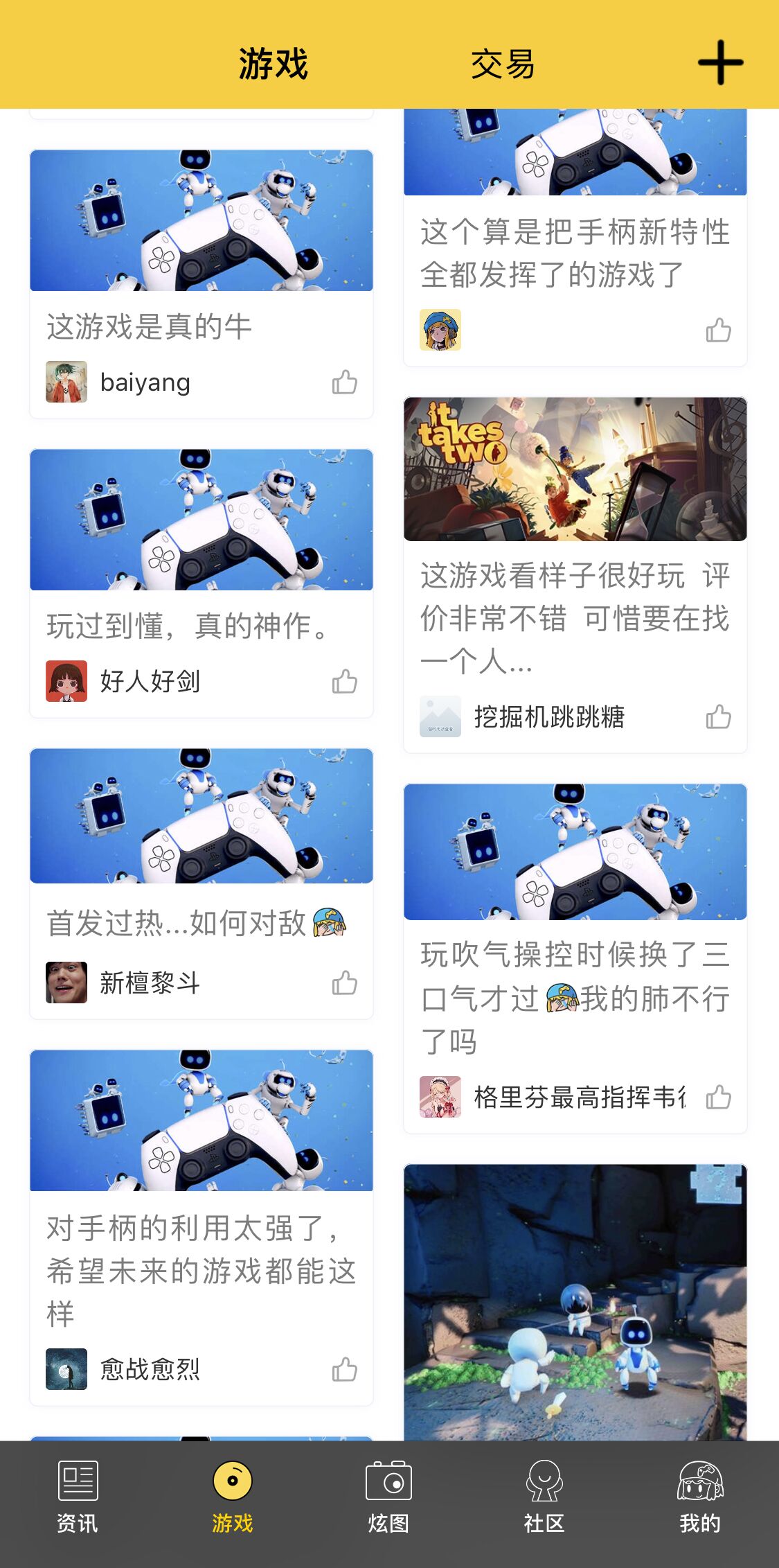This screenshot has height=1568, width=779.
Task: Open the 炫图 tab
Action: click(388, 1497)
